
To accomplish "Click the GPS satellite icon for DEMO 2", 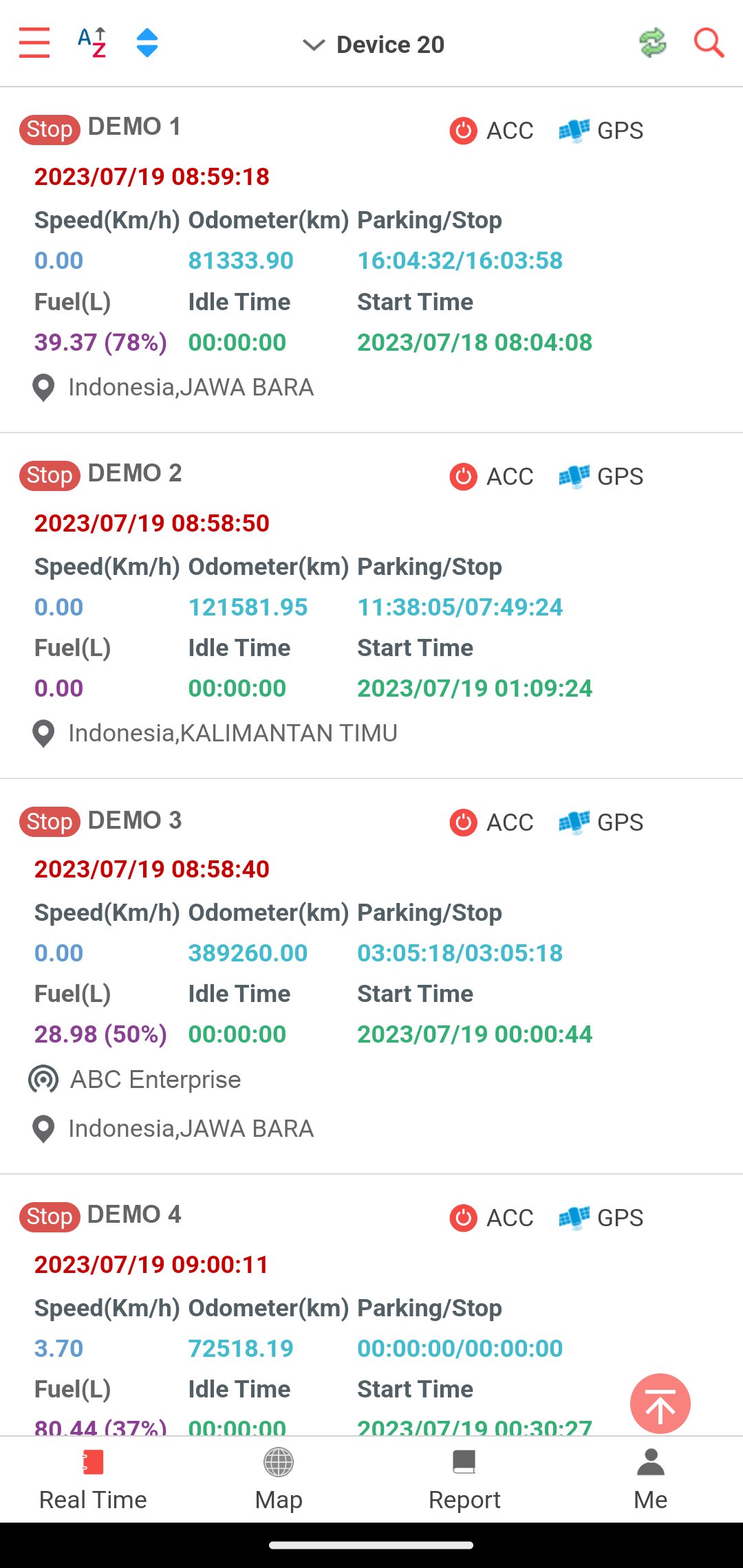I will 574,475.
